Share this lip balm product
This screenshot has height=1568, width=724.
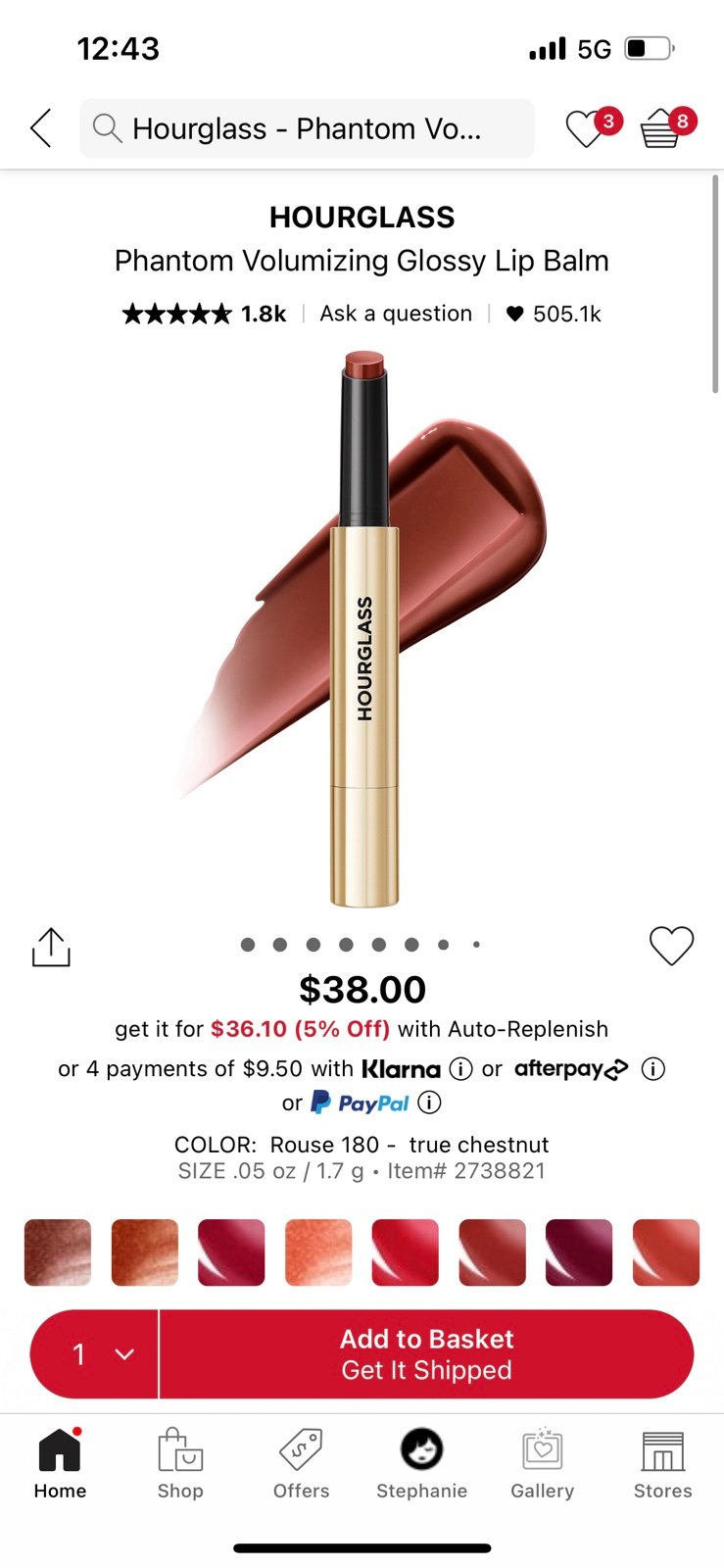[51, 947]
